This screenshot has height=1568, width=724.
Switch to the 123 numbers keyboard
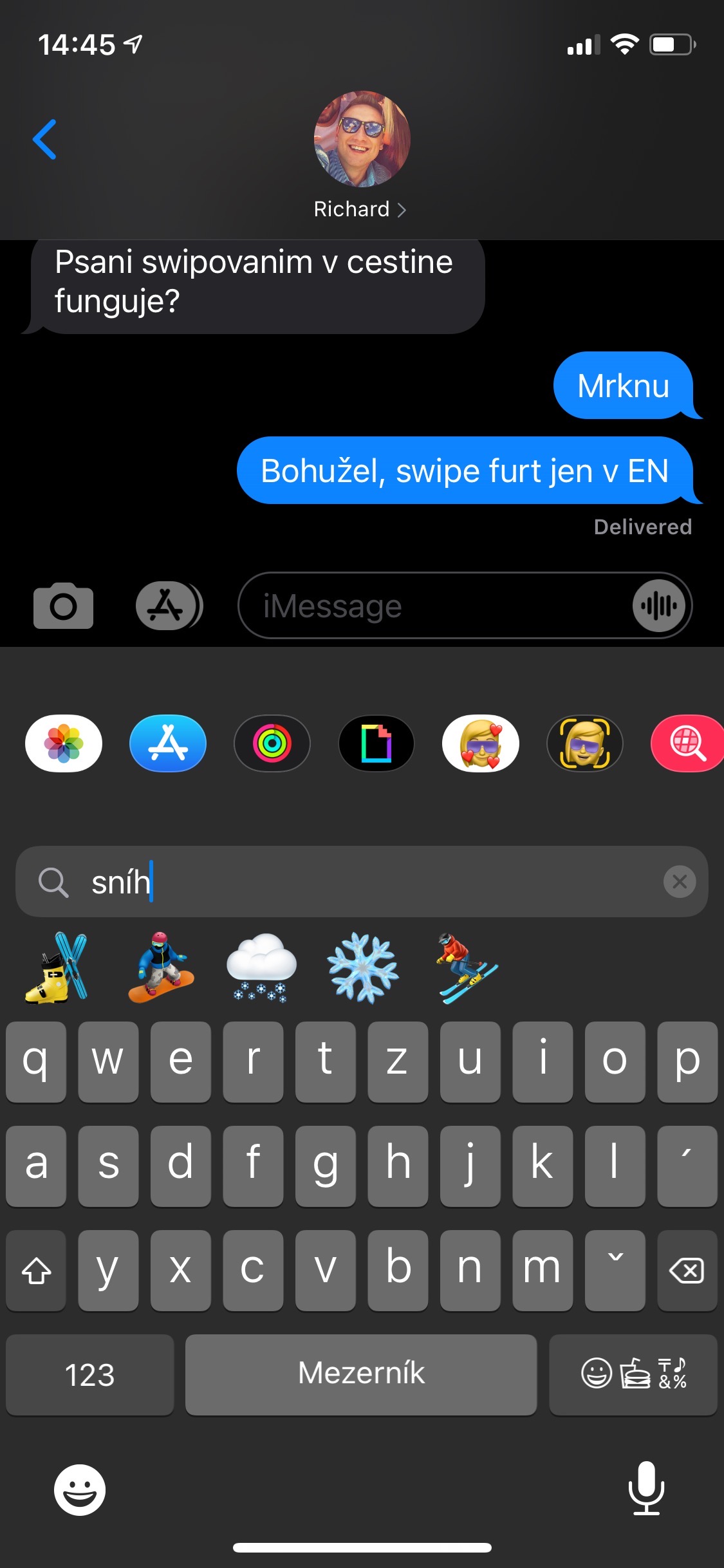tap(89, 1374)
